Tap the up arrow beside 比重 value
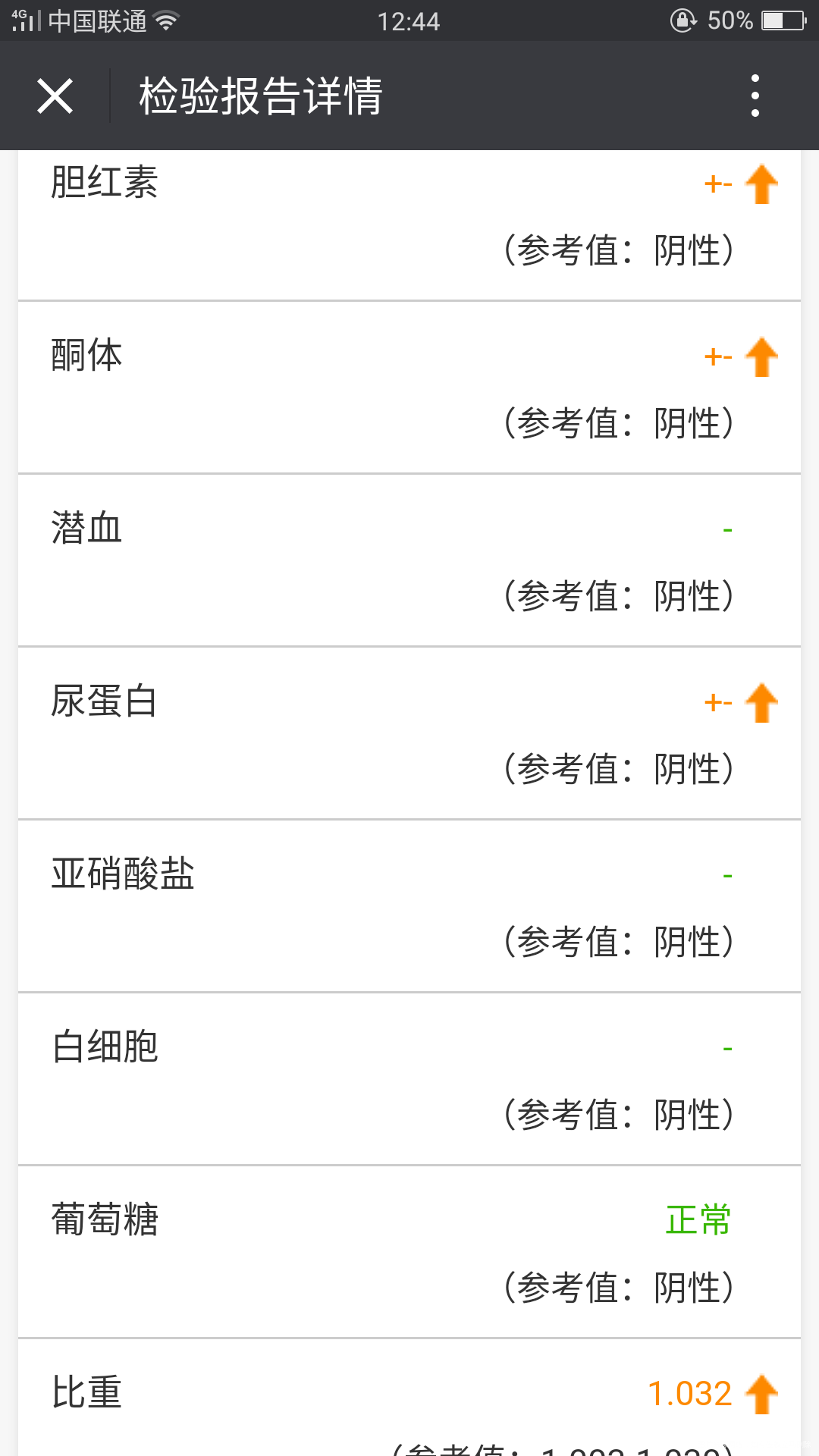 click(x=763, y=1394)
